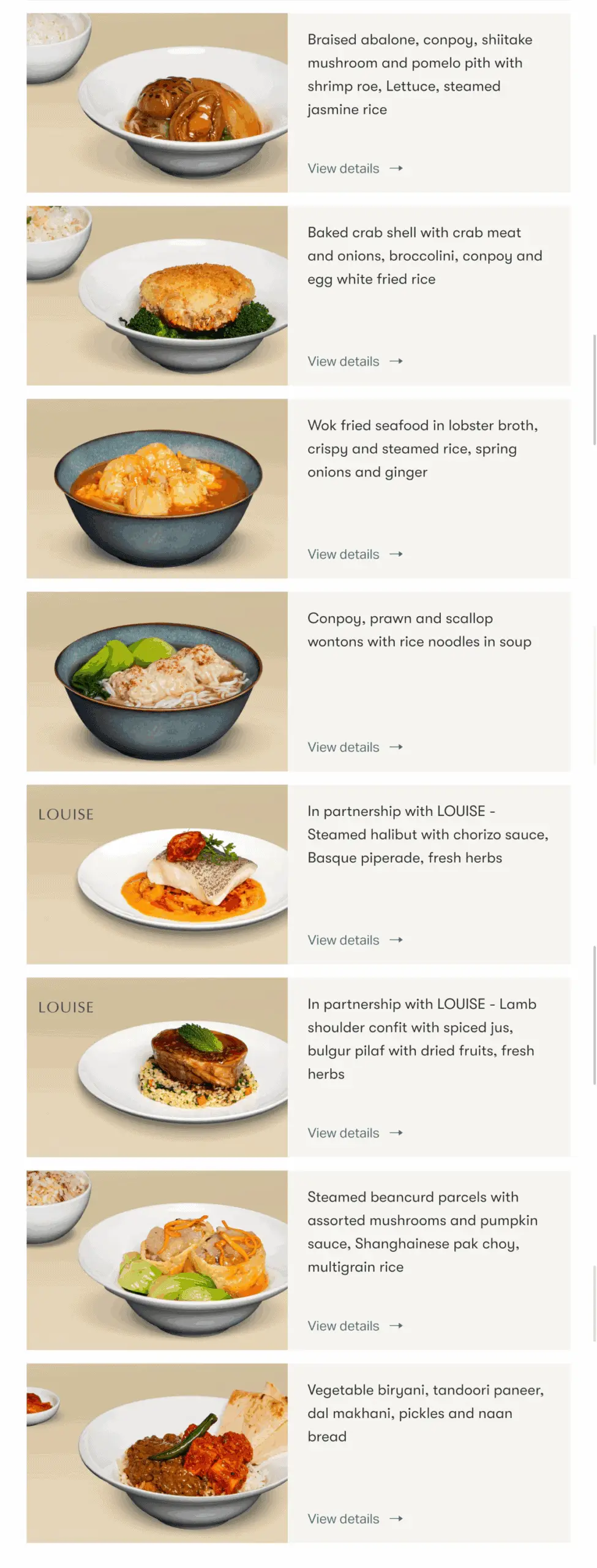
Task: Show details for vegetable biryani
Action: click(355, 1519)
